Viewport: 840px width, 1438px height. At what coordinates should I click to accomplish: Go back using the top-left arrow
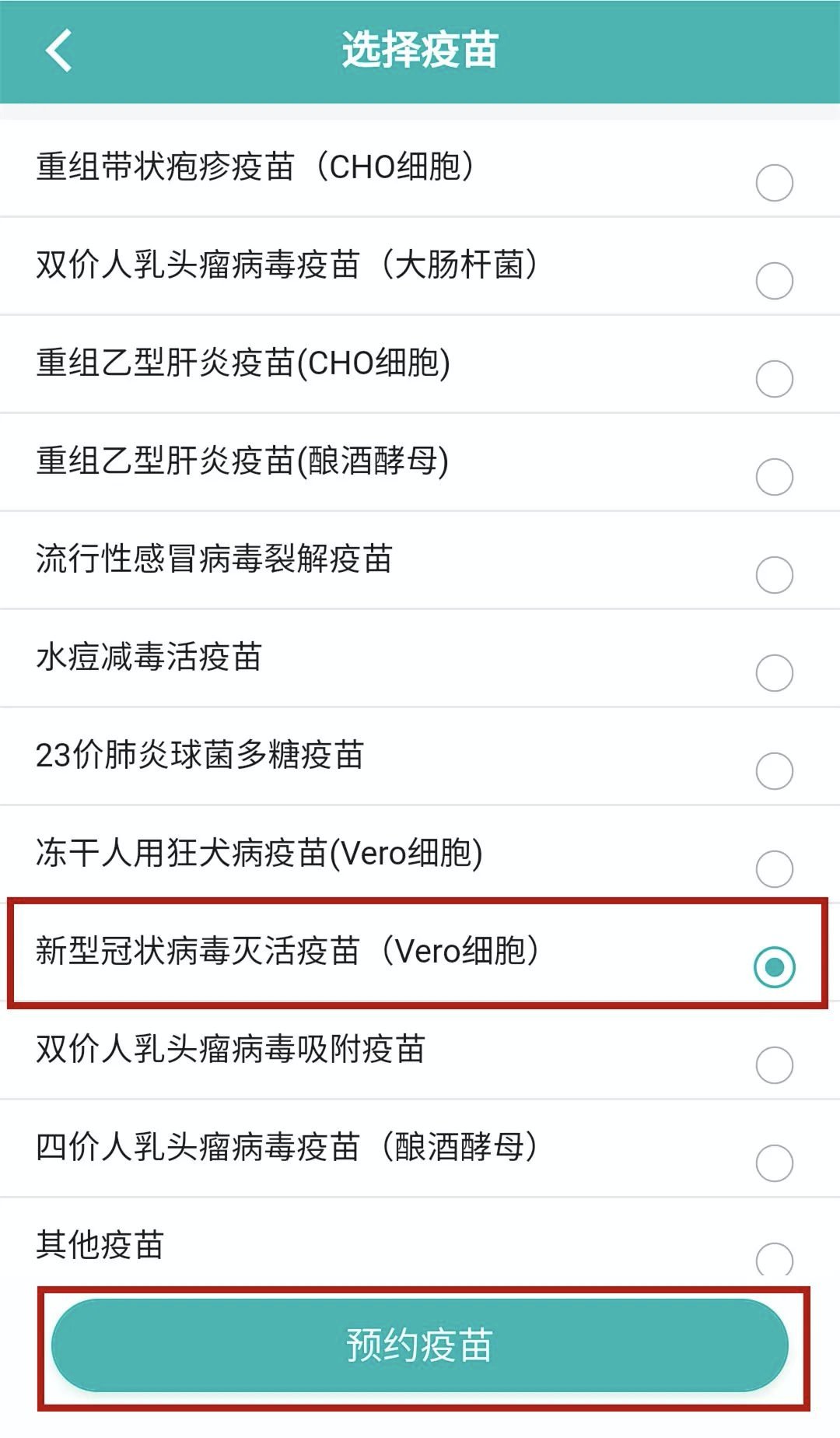click(x=58, y=51)
